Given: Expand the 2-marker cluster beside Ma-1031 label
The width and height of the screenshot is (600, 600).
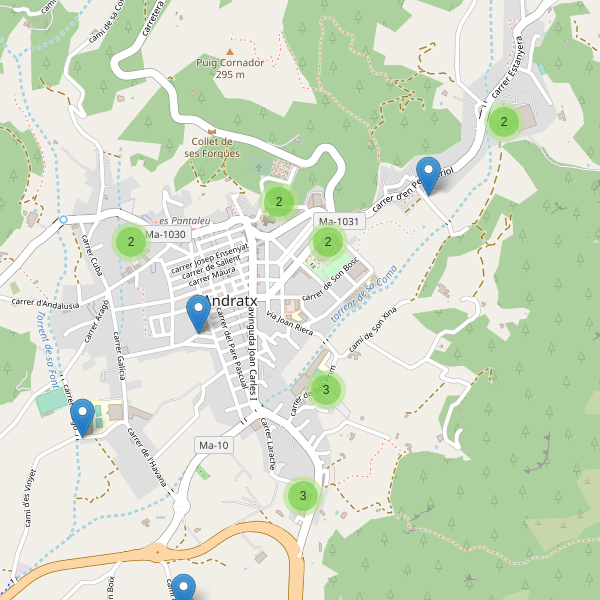Looking at the screenshot, I should point(327,241).
